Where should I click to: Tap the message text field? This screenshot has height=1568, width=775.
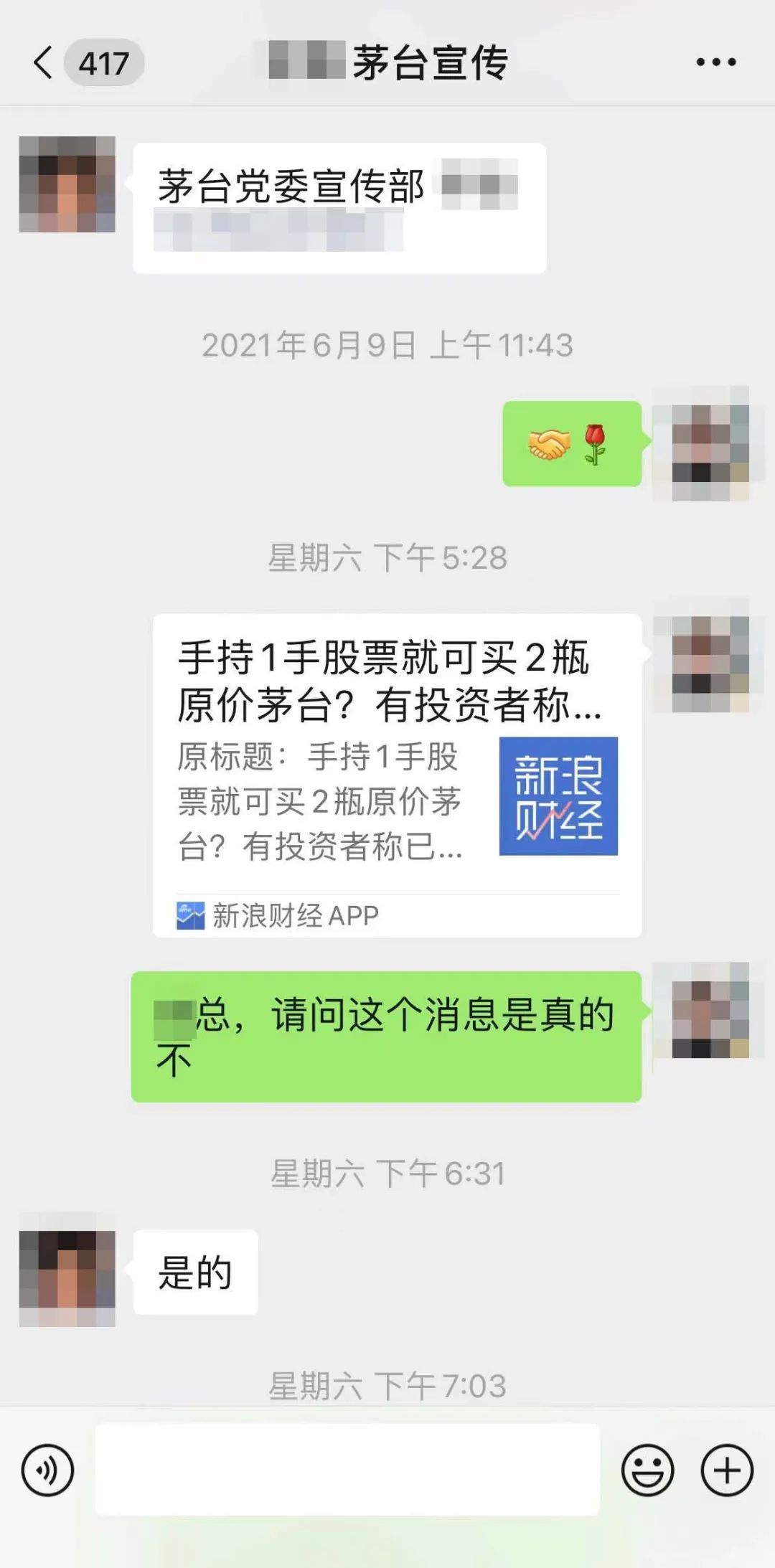[347, 1469]
